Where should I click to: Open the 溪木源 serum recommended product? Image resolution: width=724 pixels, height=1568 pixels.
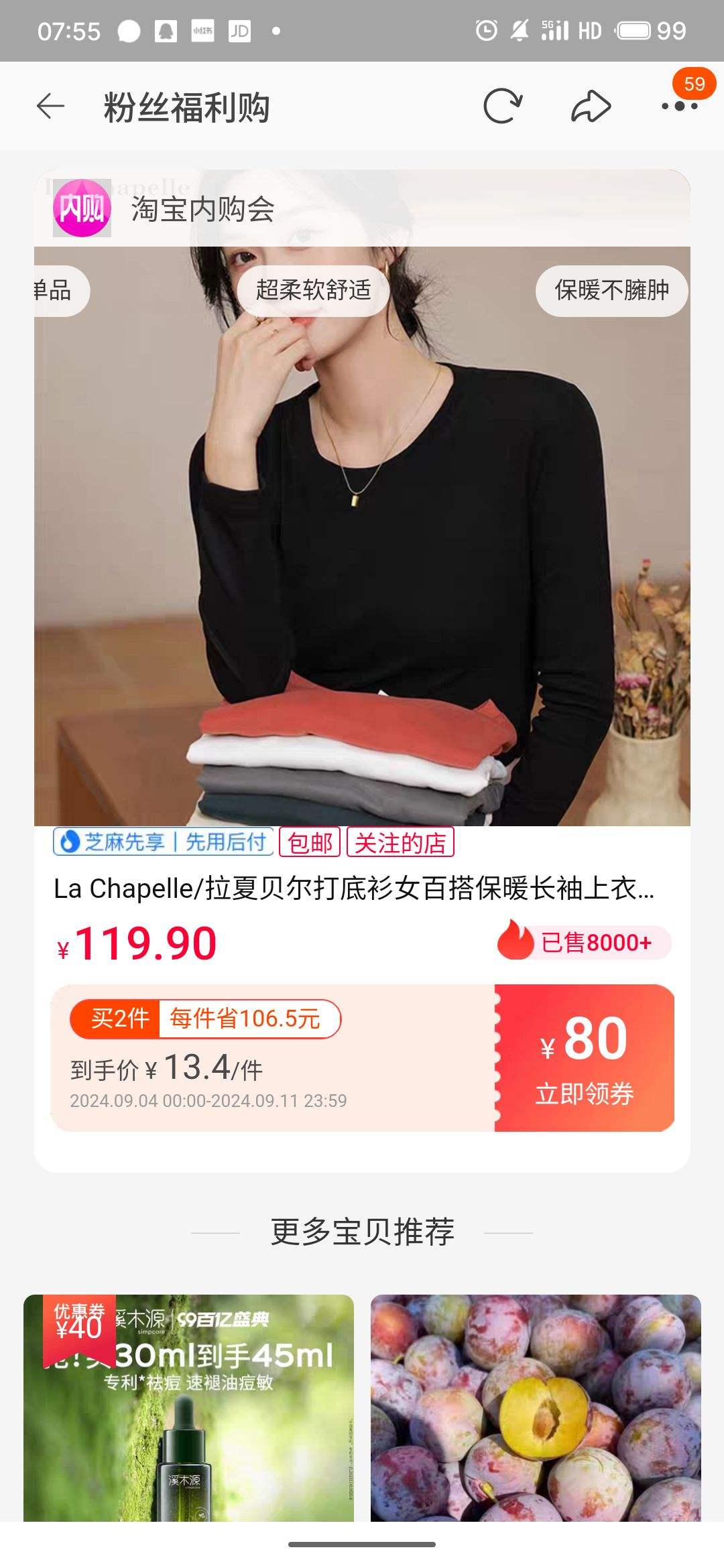coord(188,1407)
